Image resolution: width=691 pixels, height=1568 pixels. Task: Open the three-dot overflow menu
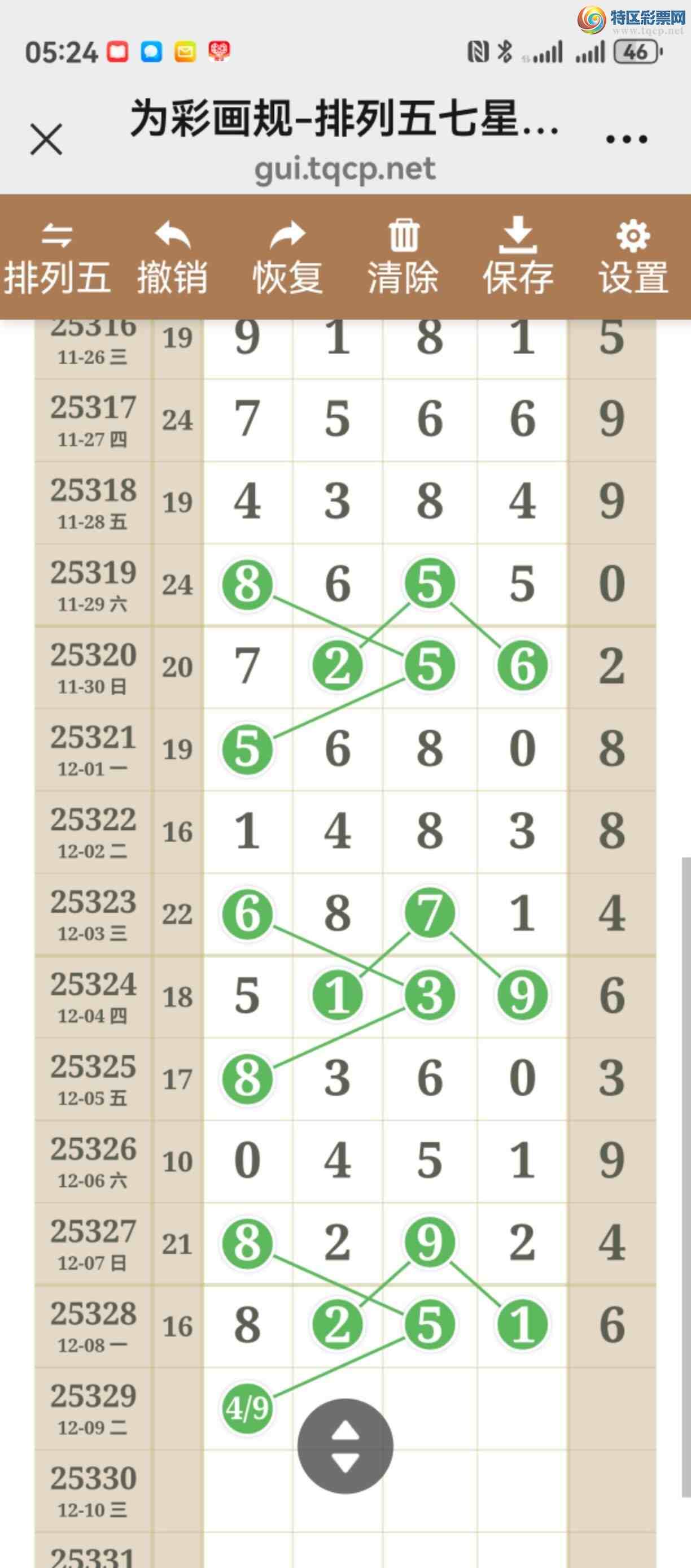pyautogui.click(x=627, y=140)
